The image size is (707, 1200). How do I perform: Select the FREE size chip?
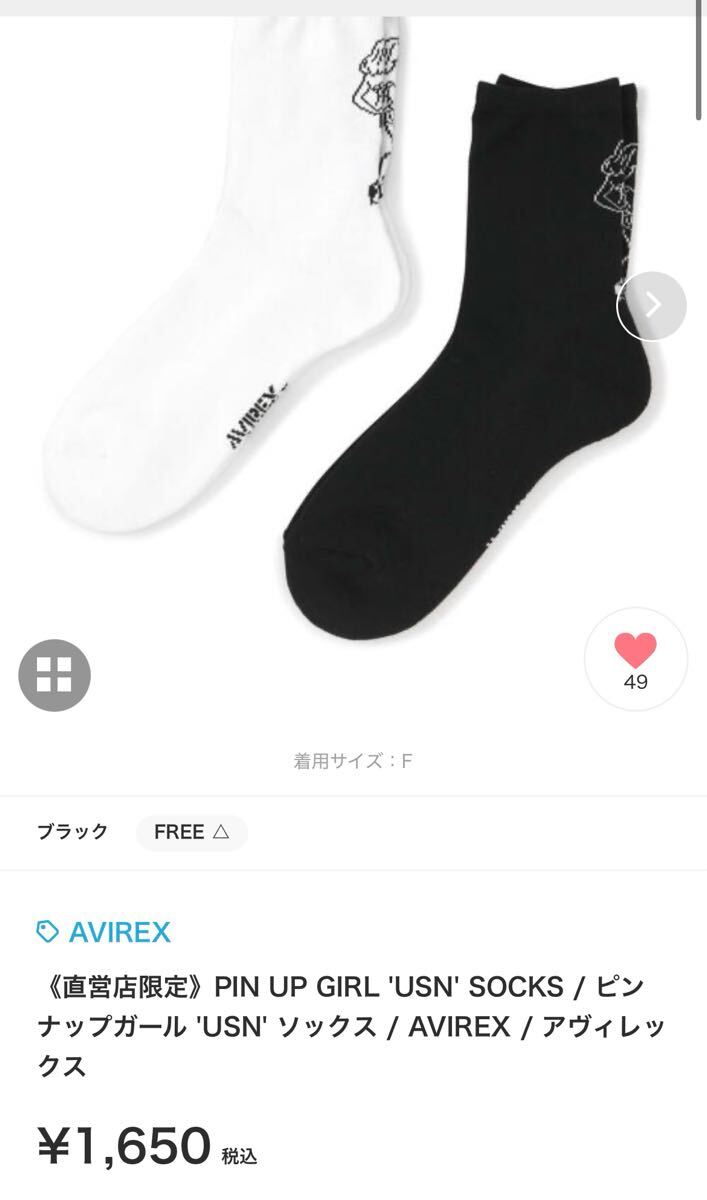click(192, 832)
